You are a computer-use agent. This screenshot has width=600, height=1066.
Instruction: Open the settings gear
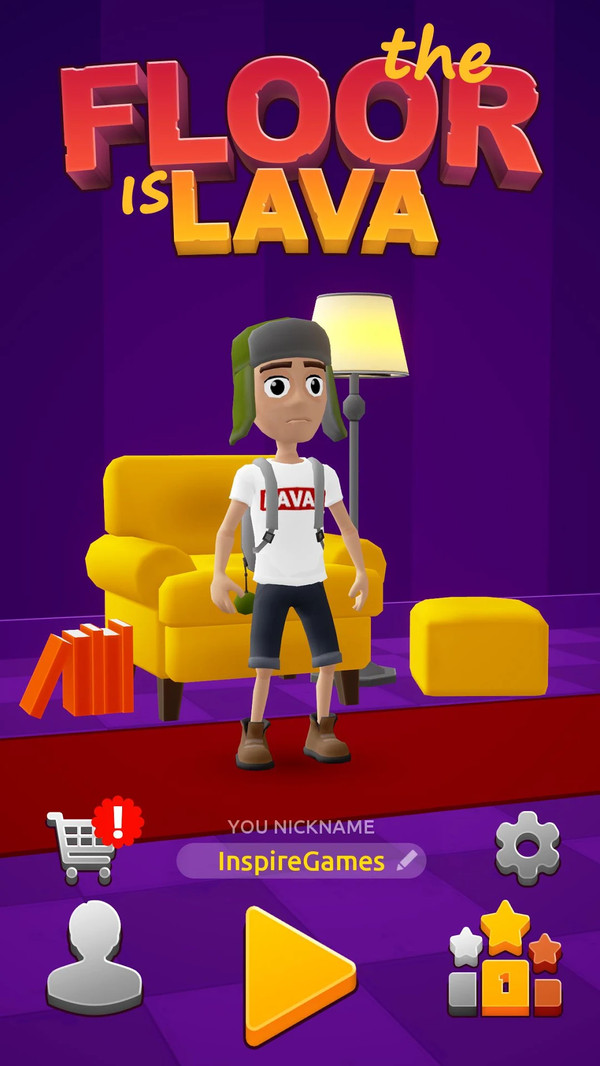(x=526, y=846)
